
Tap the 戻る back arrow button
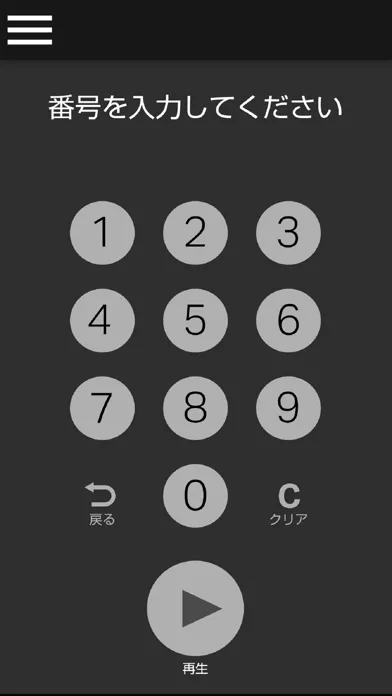coord(102,504)
